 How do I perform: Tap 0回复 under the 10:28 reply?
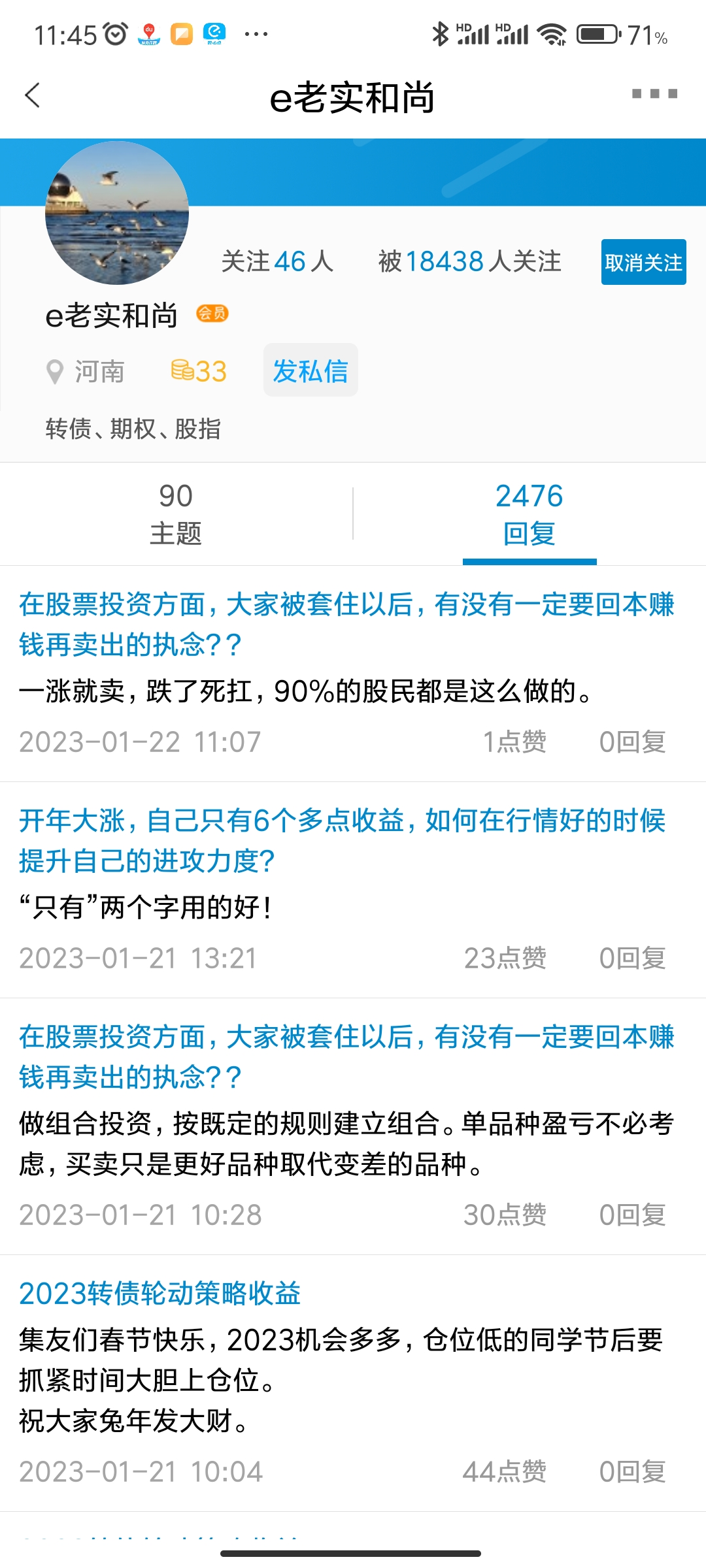coord(632,1215)
